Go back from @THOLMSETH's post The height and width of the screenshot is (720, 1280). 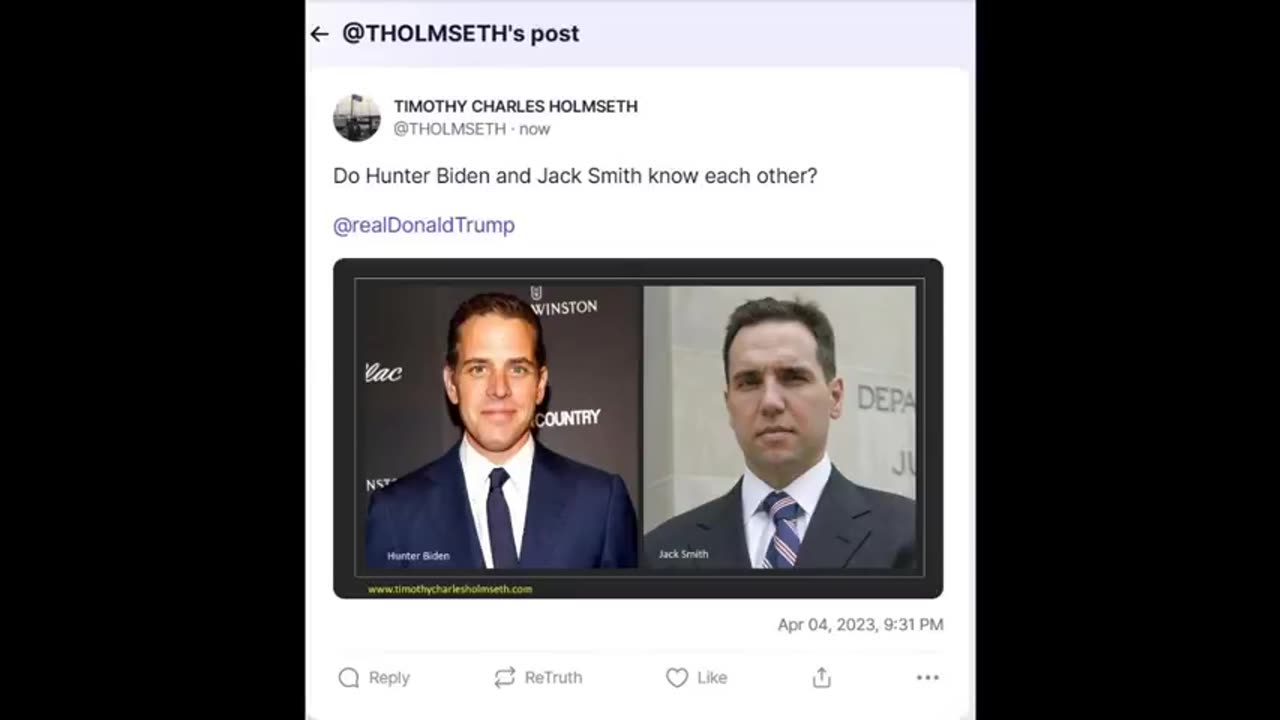pos(319,34)
